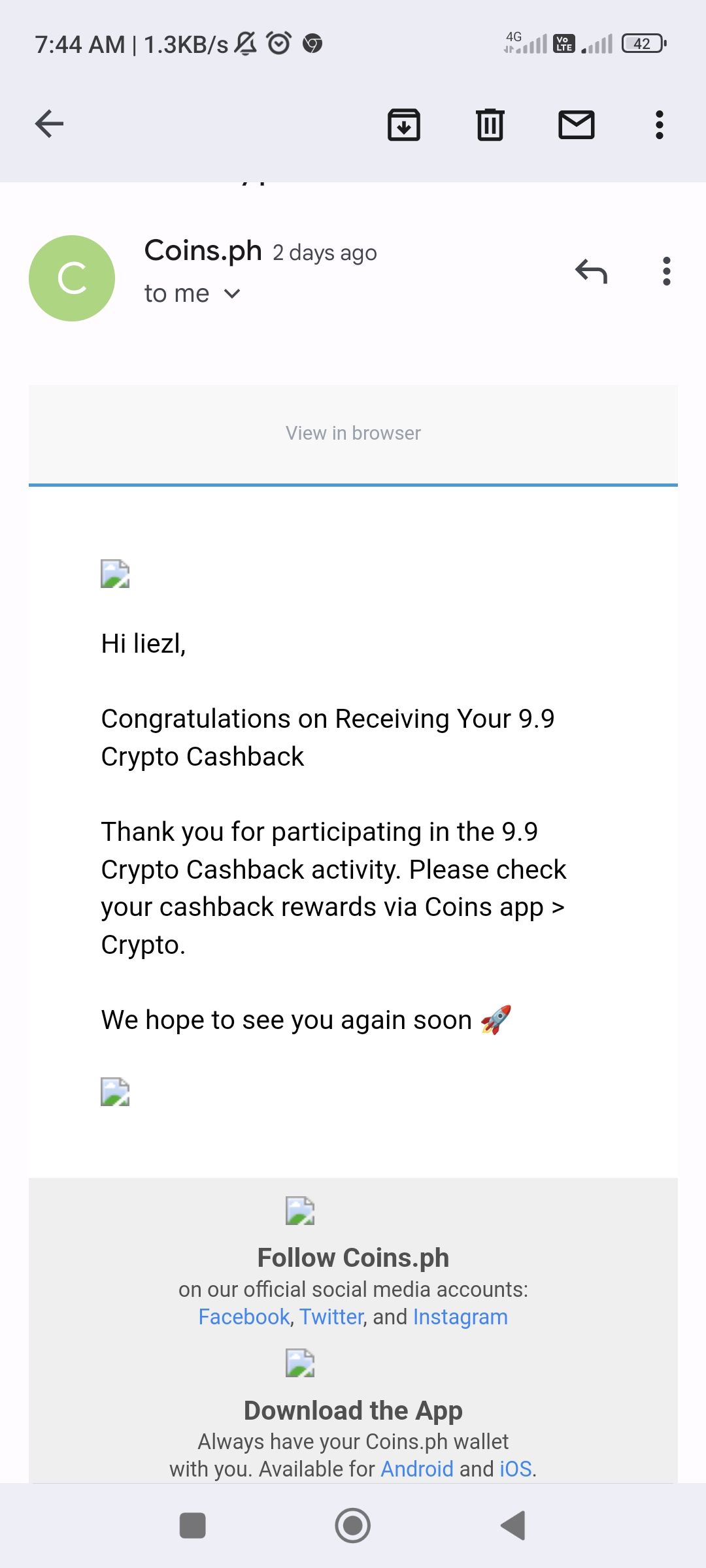Open the View in browser link
This screenshot has height=1568, width=706.
[353, 433]
